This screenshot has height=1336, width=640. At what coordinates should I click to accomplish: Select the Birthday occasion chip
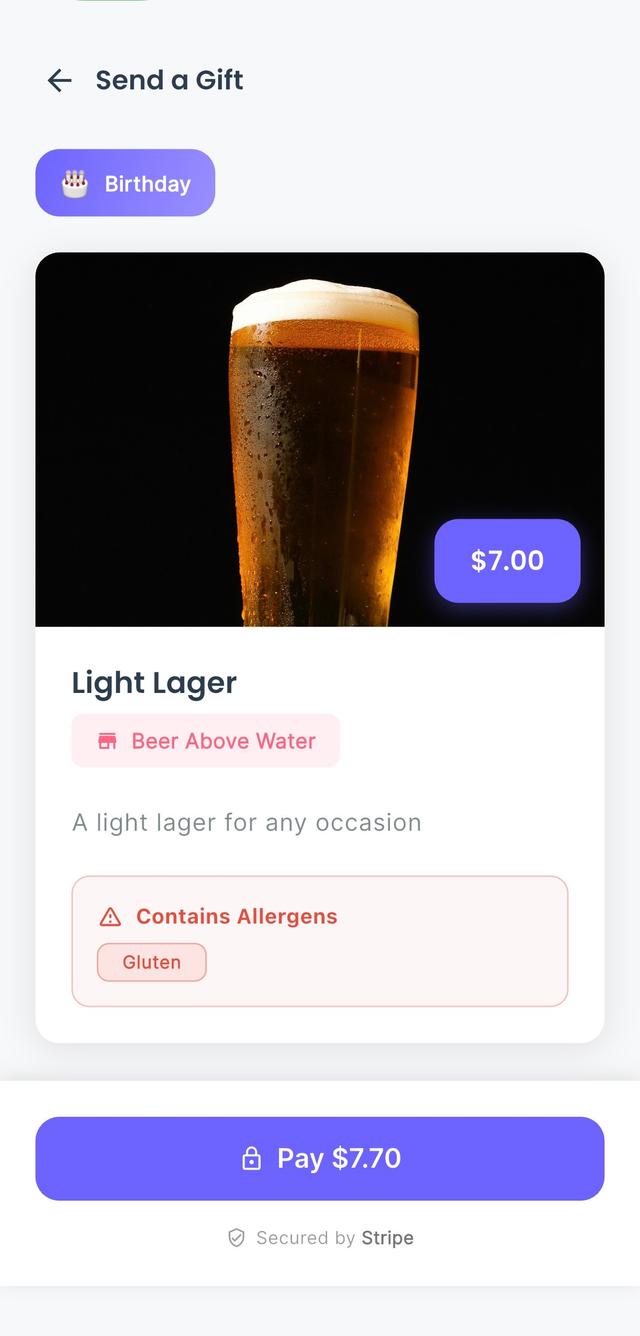point(125,183)
